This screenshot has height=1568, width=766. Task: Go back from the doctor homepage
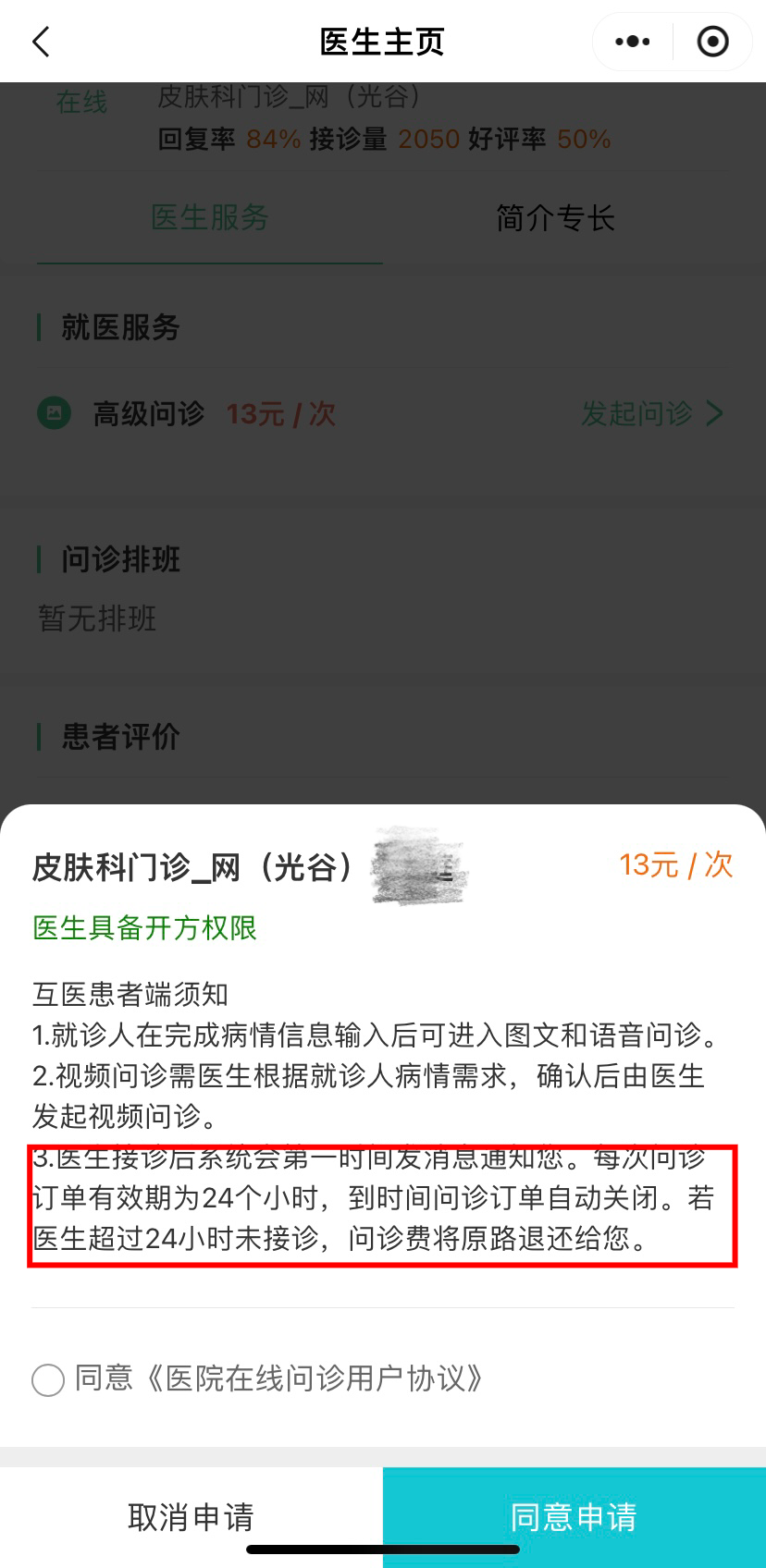(41, 42)
